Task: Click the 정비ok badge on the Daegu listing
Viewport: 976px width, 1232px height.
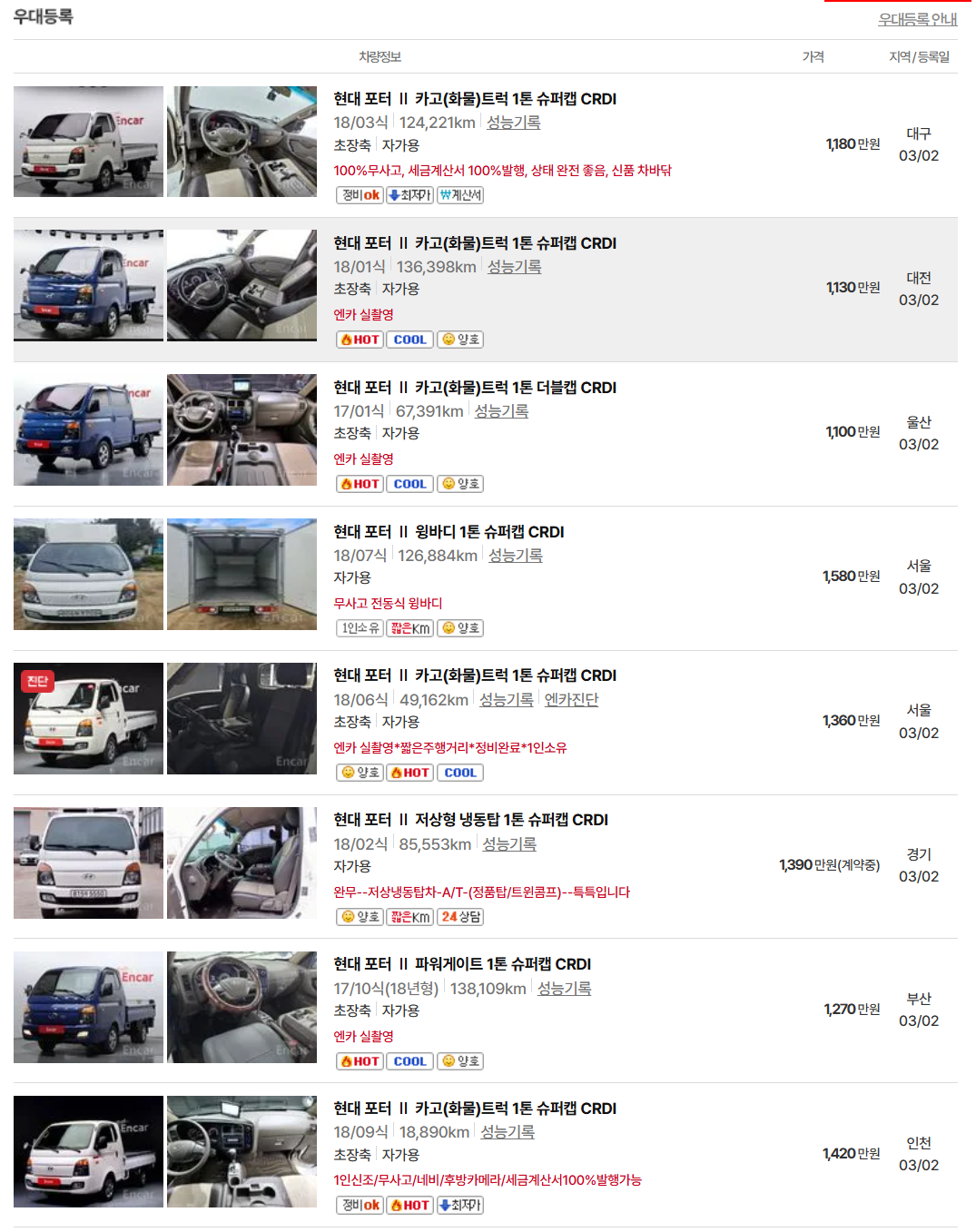Action: coord(359,194)
